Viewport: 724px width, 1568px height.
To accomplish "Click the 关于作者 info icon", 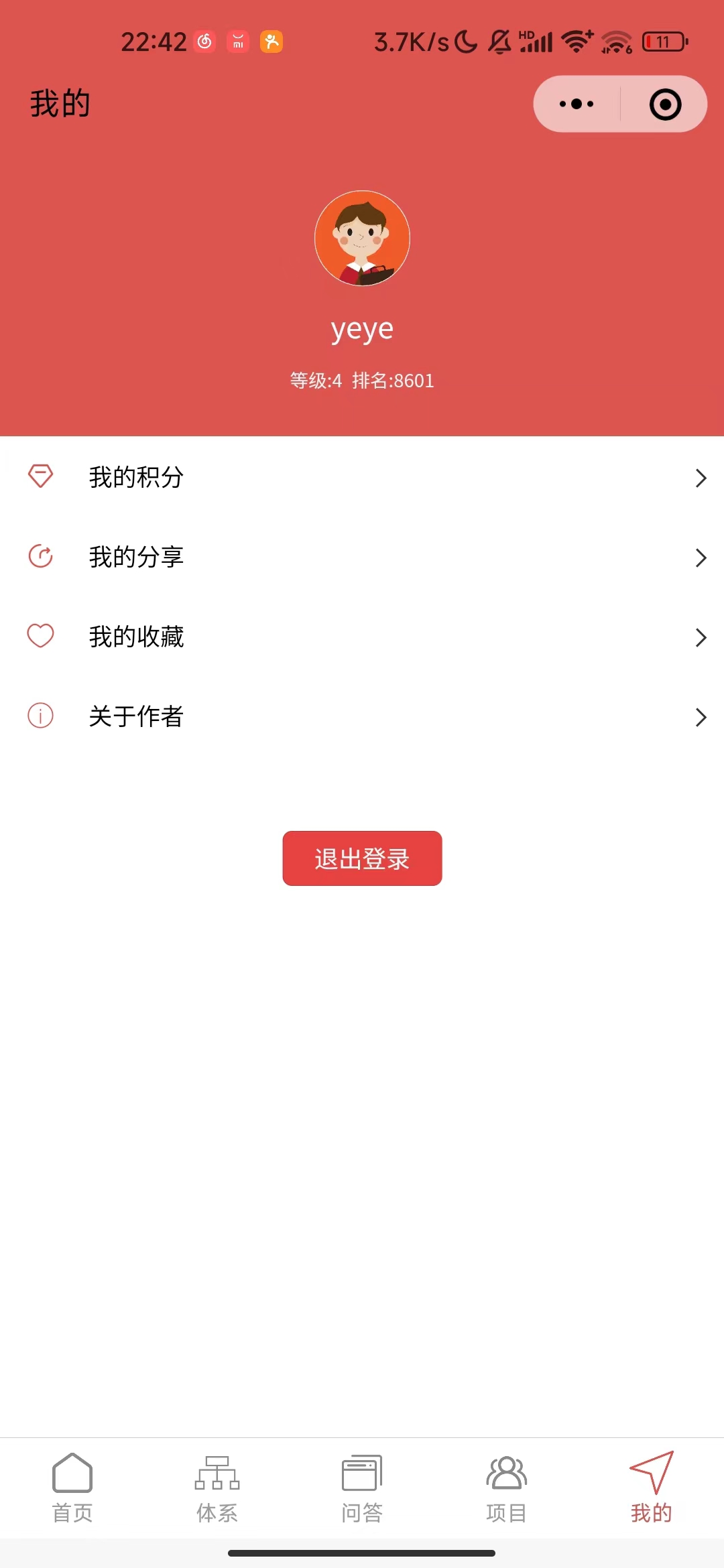I will click(x=40, y=716).
